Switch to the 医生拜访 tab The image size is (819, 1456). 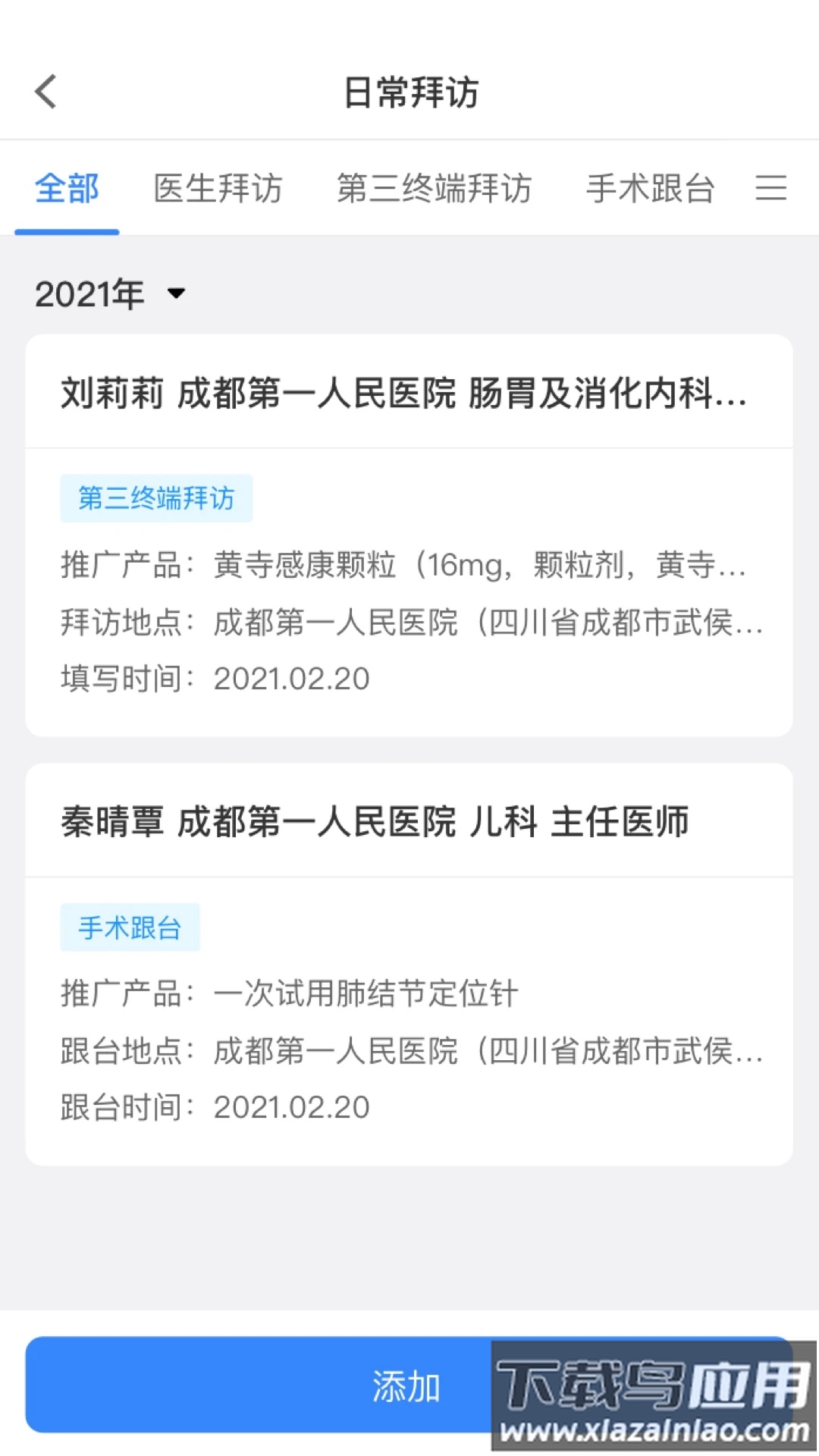(218, 190)
